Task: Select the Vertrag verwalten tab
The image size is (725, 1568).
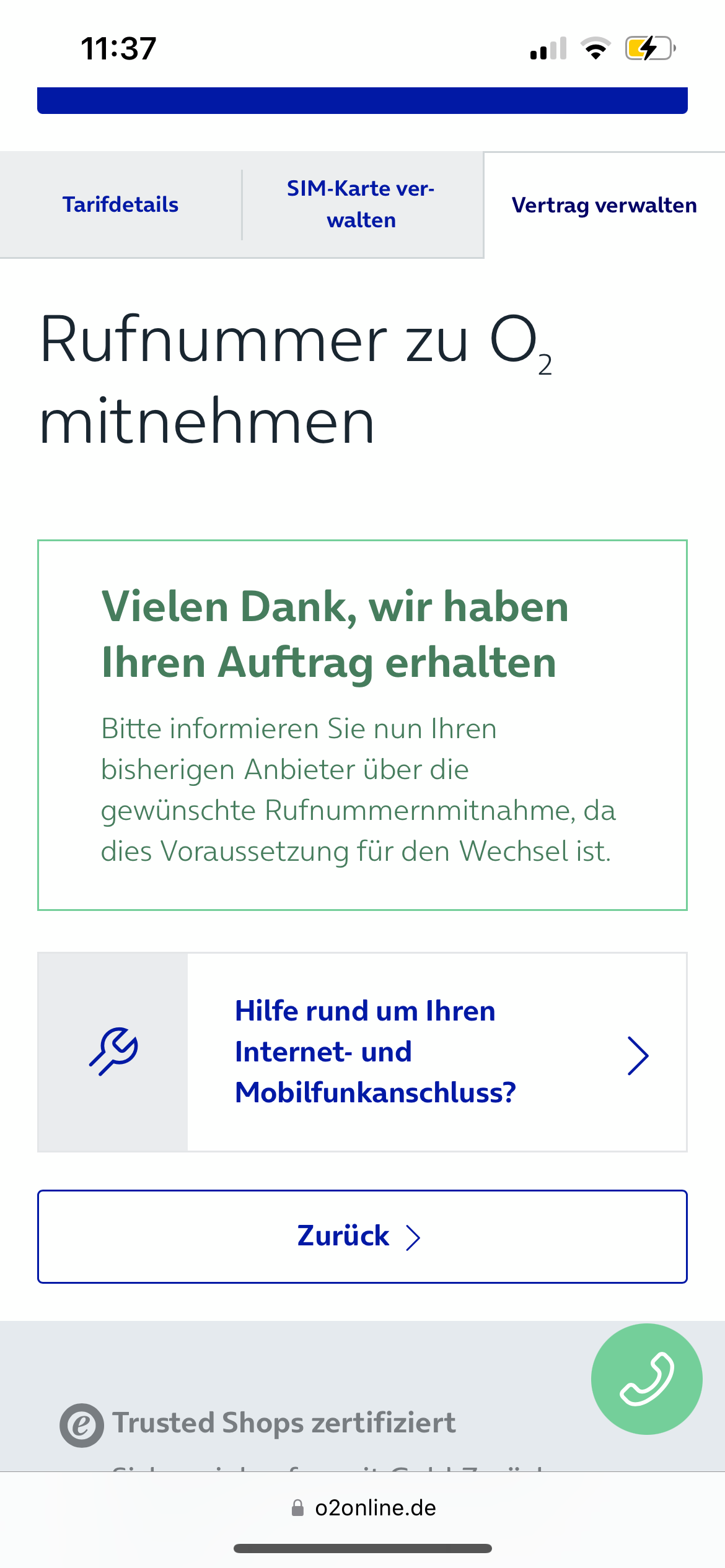Action: tap(604, 205)
